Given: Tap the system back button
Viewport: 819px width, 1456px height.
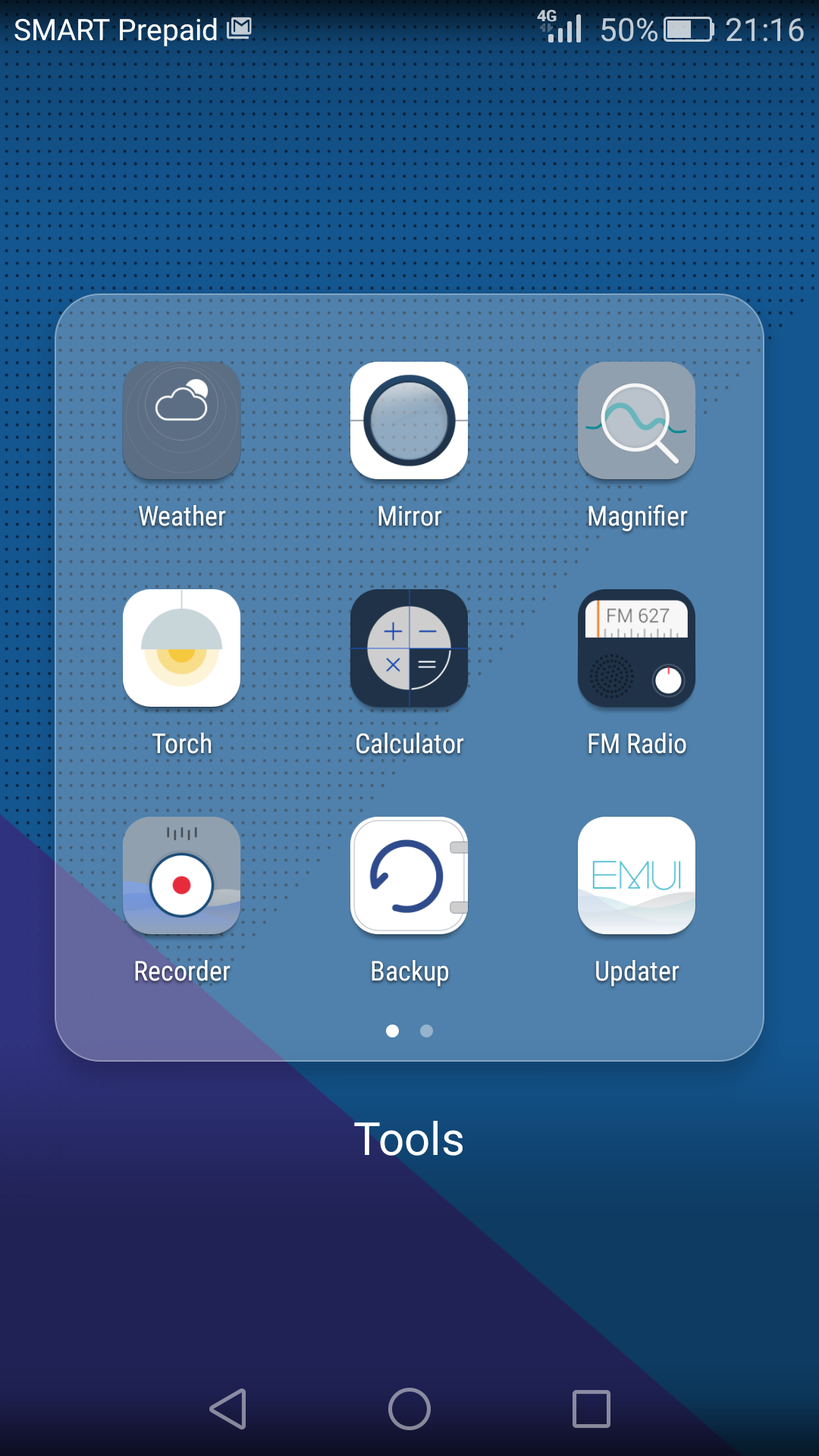Looking at the screenshot, I should click(x=228, y=1409).
